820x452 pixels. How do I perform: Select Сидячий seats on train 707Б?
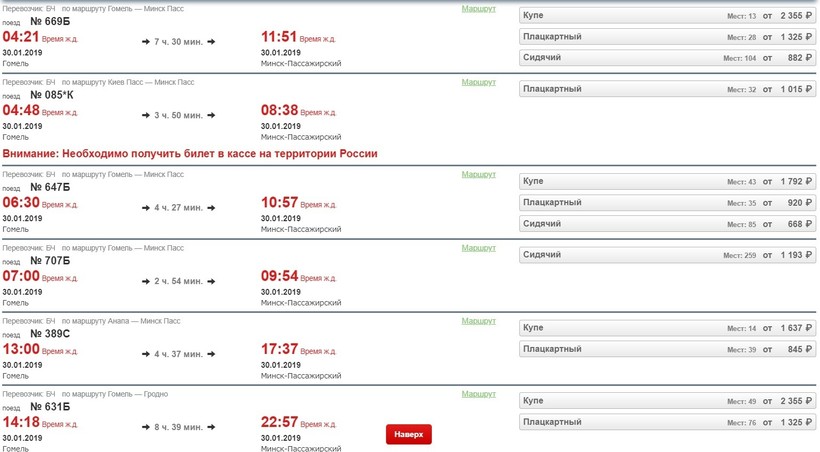(x=668, y=255)
